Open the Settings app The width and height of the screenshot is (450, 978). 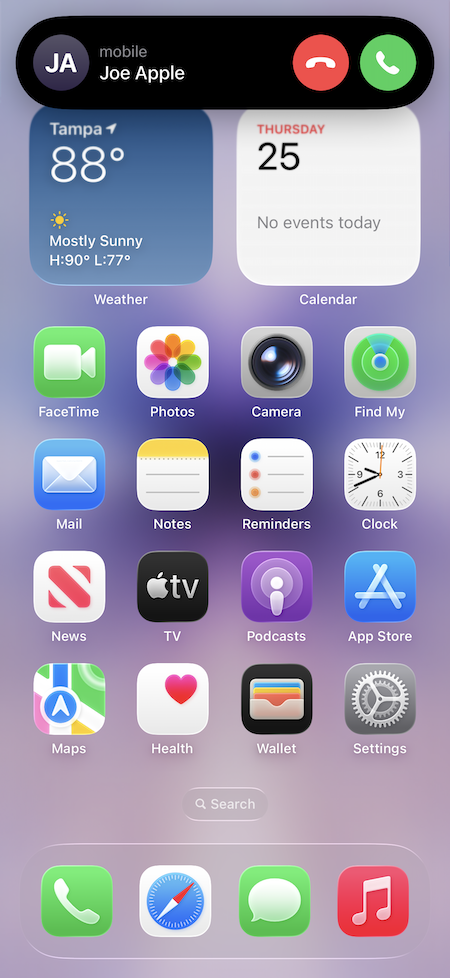point(379,699)
